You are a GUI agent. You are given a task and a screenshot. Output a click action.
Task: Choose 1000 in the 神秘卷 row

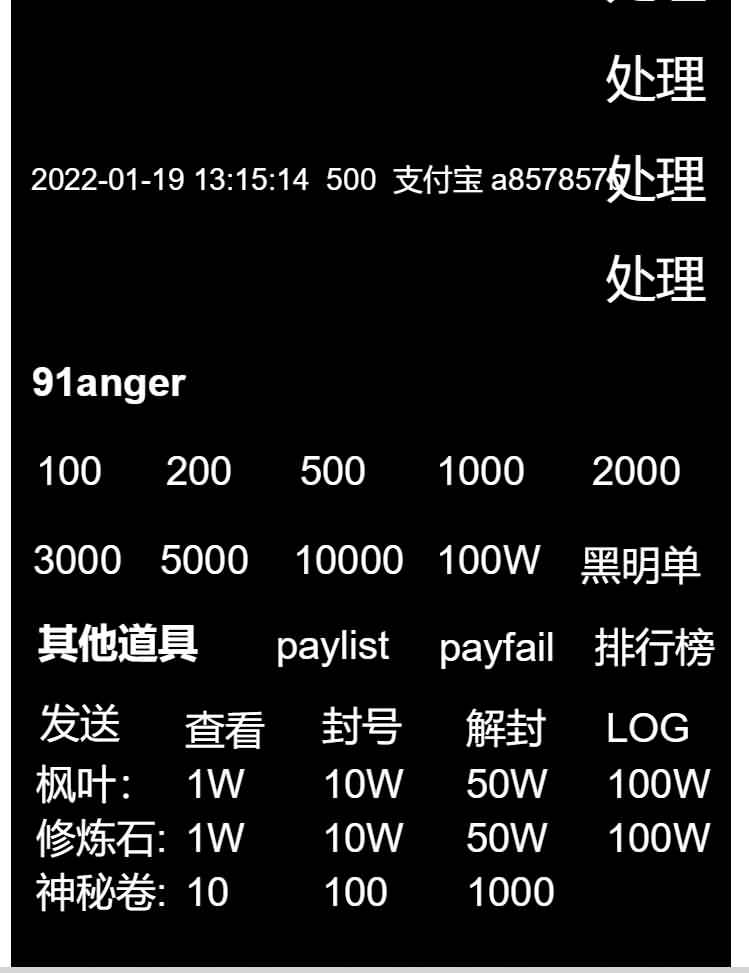pyautogui.click(x=510, y=892)
